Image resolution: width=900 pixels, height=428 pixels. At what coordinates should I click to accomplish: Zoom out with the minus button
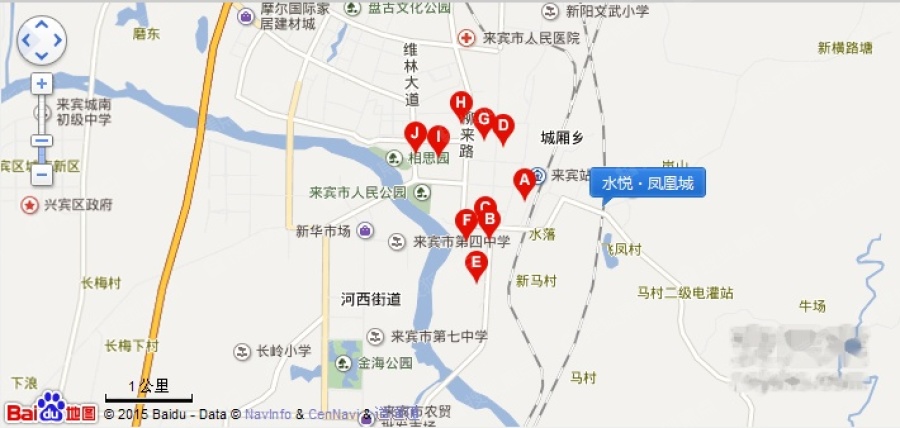click(42, 174)
